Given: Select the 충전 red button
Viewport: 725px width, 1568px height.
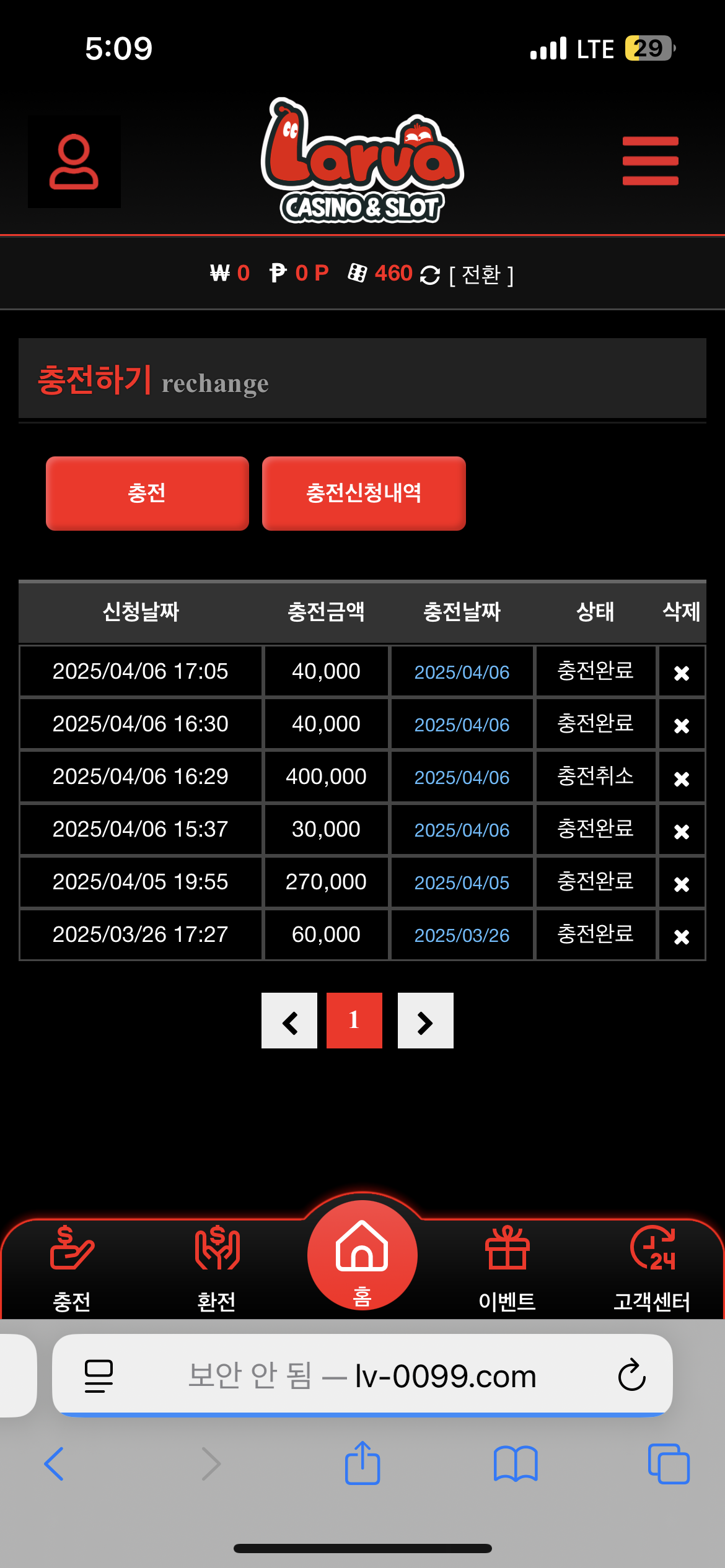Looking at the screenshot, I should (147, 494).
